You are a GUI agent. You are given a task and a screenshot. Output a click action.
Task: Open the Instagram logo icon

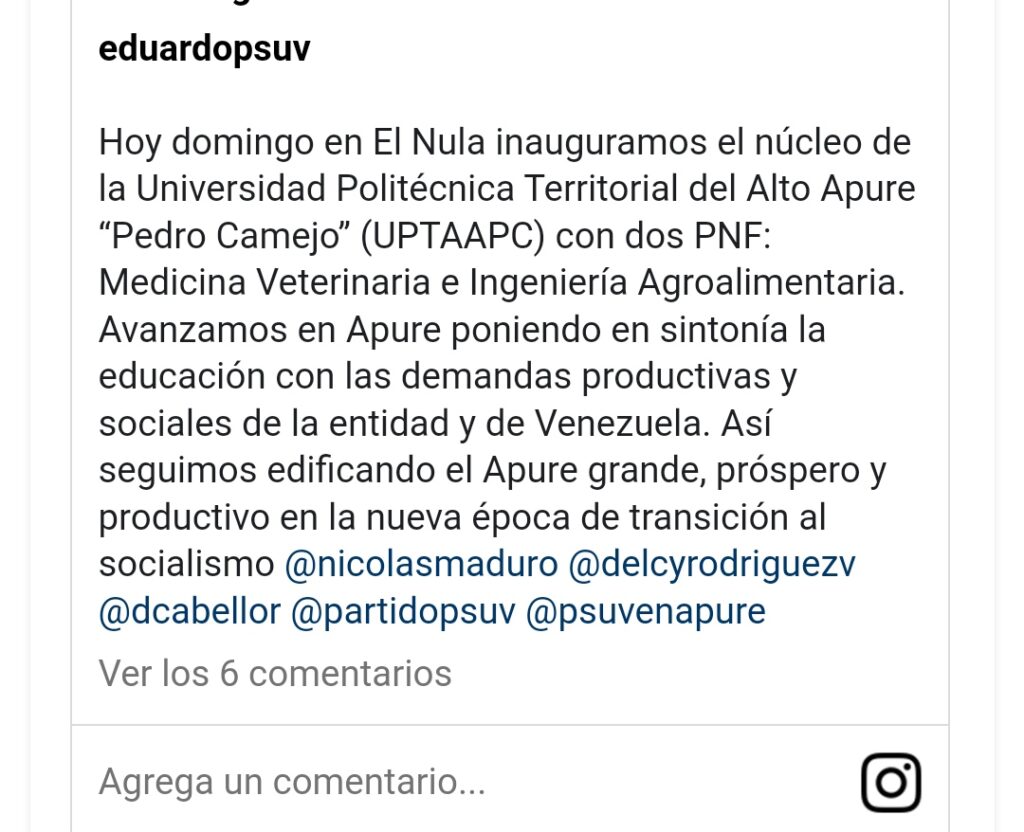(890, 782)
